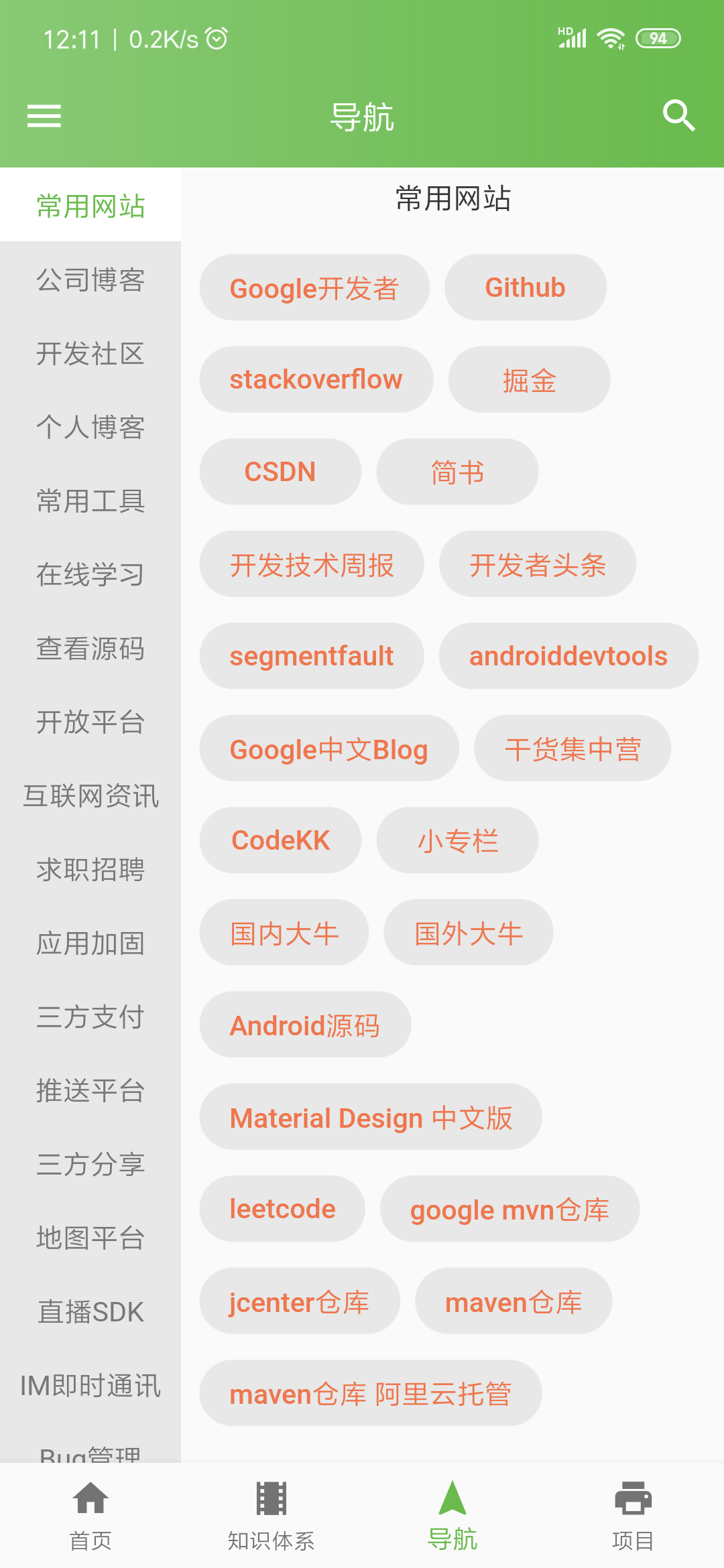
Task: Open the leetcode chip
Action: coord(282,1209)
